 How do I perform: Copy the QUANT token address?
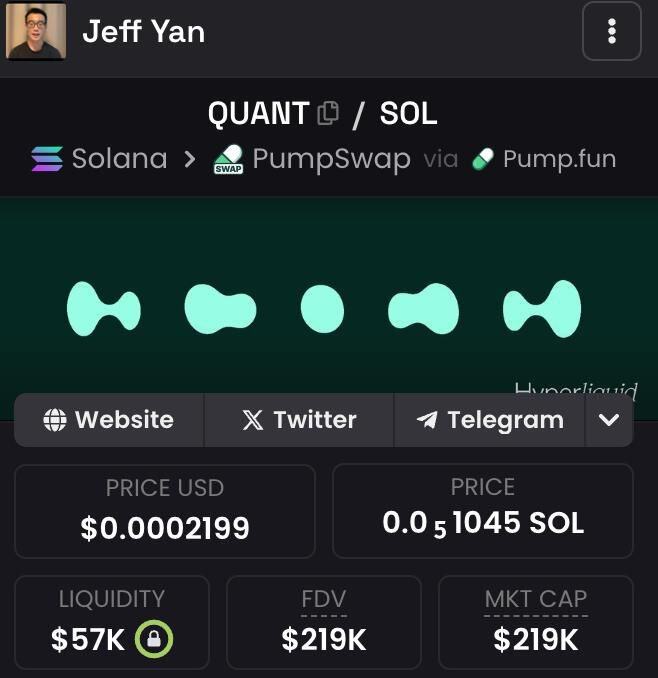pyautogui.click(x=328, y=113)
